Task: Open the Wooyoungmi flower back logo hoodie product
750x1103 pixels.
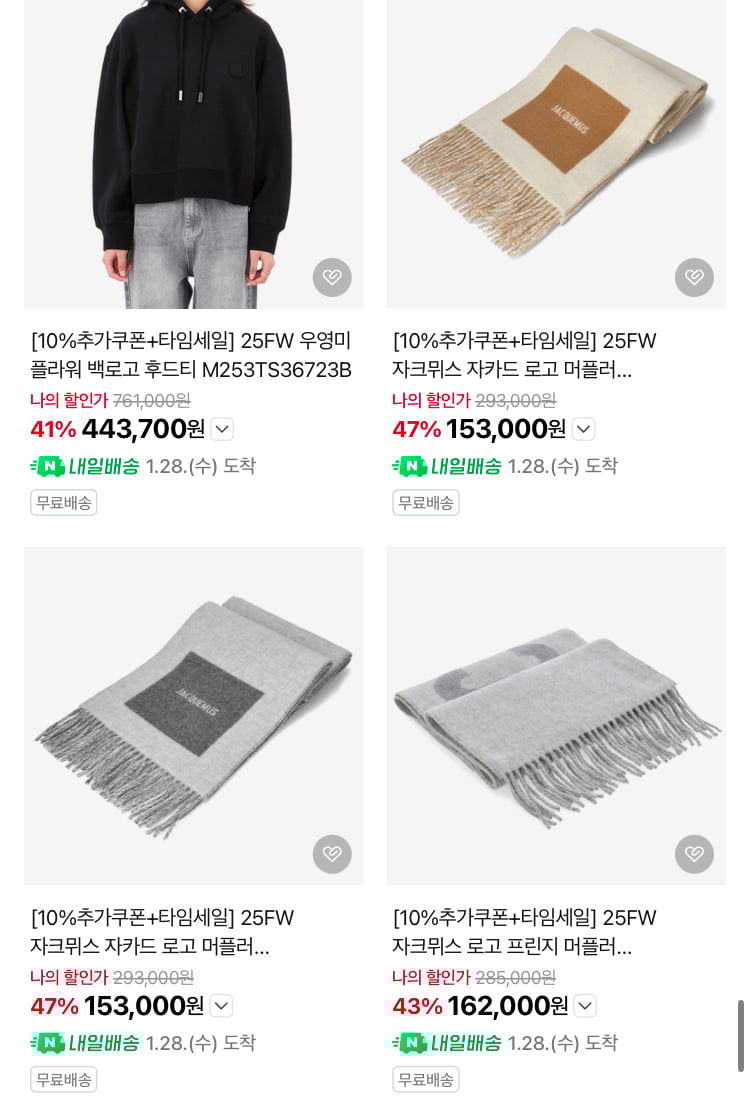Action: point(191,355)
